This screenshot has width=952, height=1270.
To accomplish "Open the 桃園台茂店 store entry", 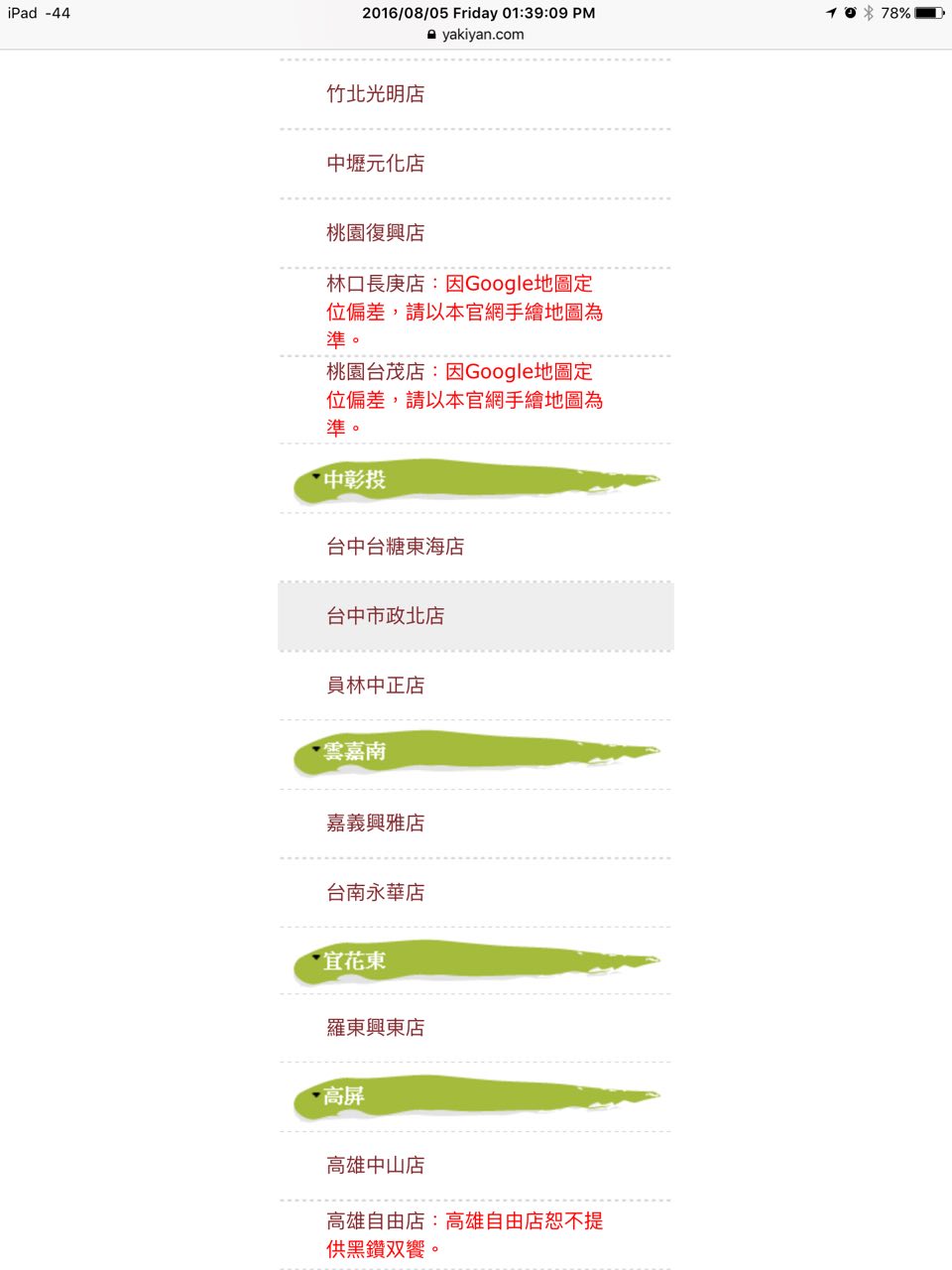I will coord(376,373).
